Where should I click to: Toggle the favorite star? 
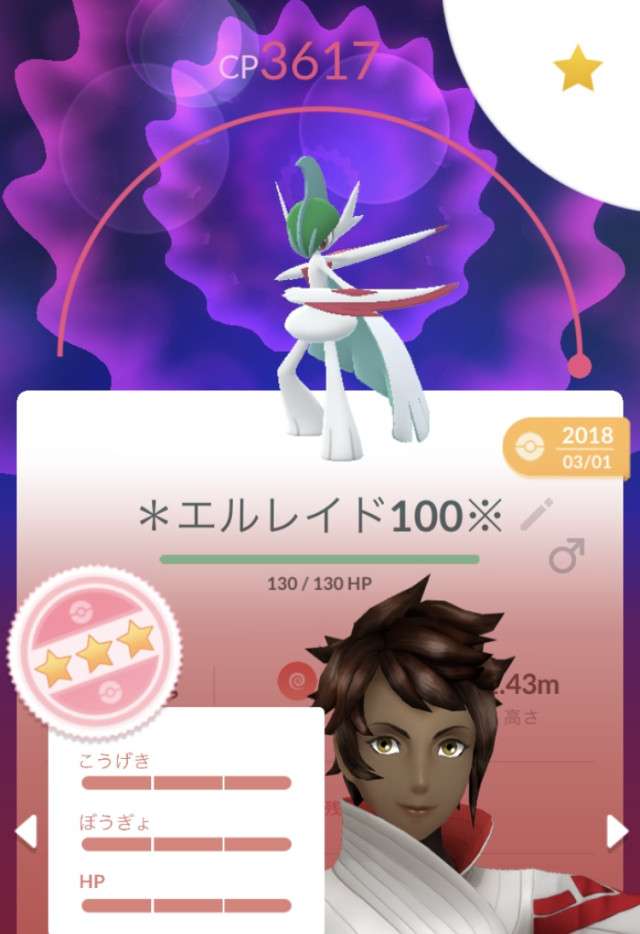coord(578,70)
